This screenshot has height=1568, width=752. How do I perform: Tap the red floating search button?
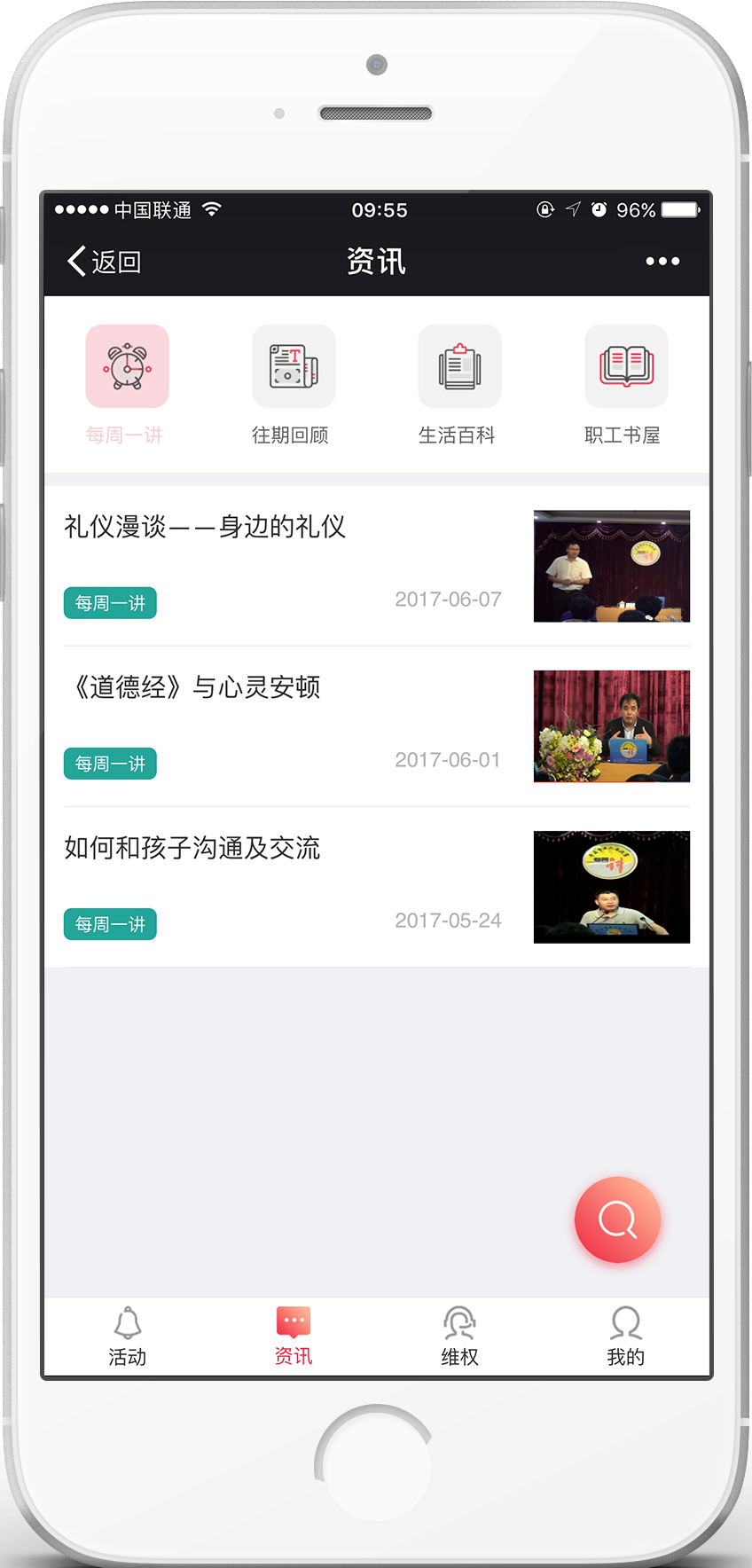coord(617,1219)
